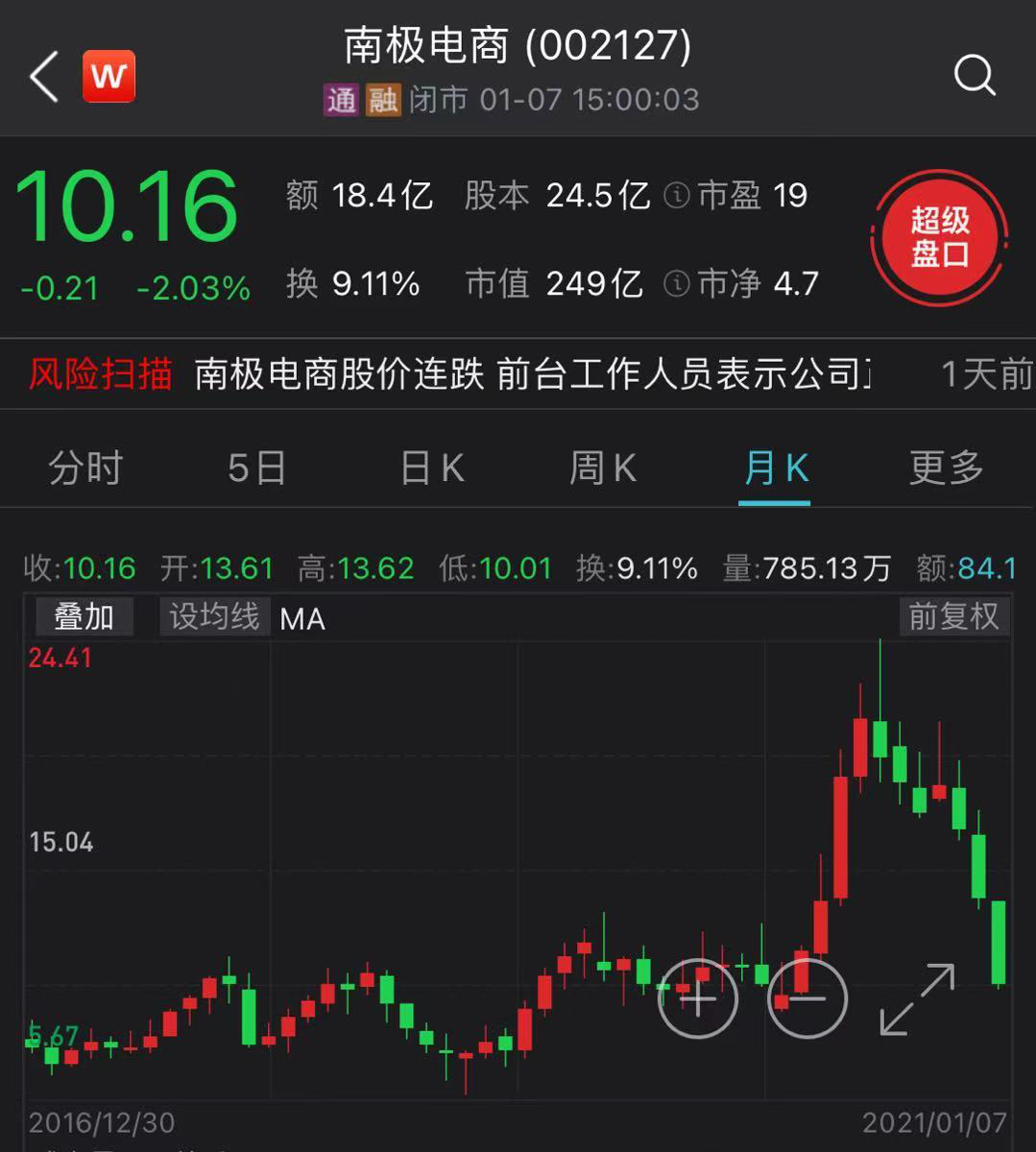Open the 更多 chart options menu
The width and height of the screenshot is (1036, 1152).
point(945,468)
